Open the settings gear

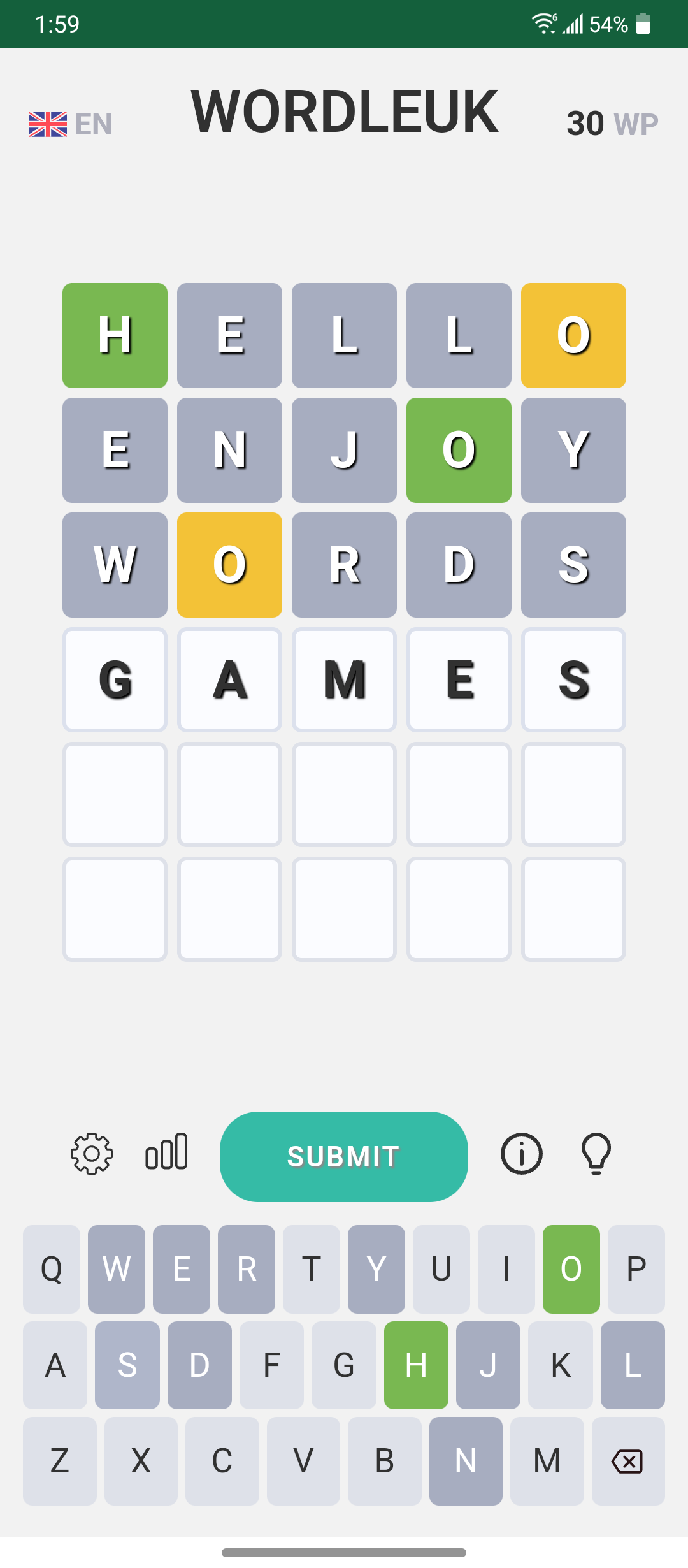(92, 1154)
